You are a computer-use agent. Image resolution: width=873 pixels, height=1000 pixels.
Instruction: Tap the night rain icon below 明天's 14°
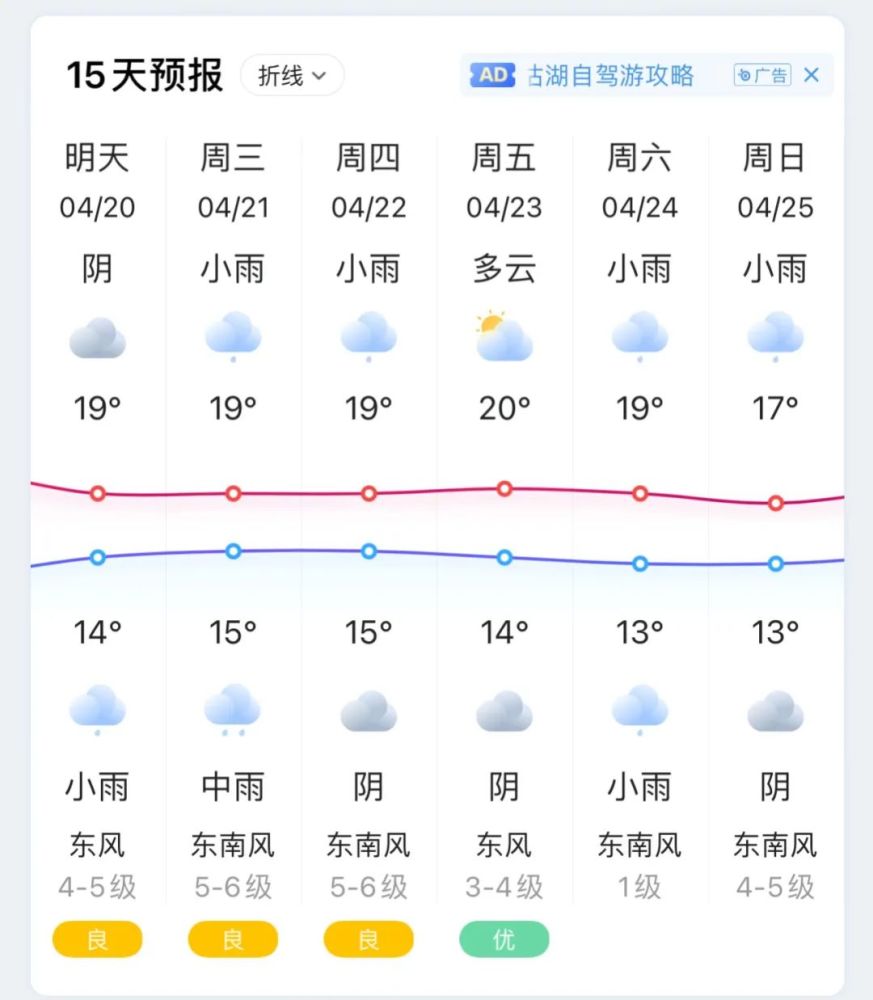coord(97,707)
